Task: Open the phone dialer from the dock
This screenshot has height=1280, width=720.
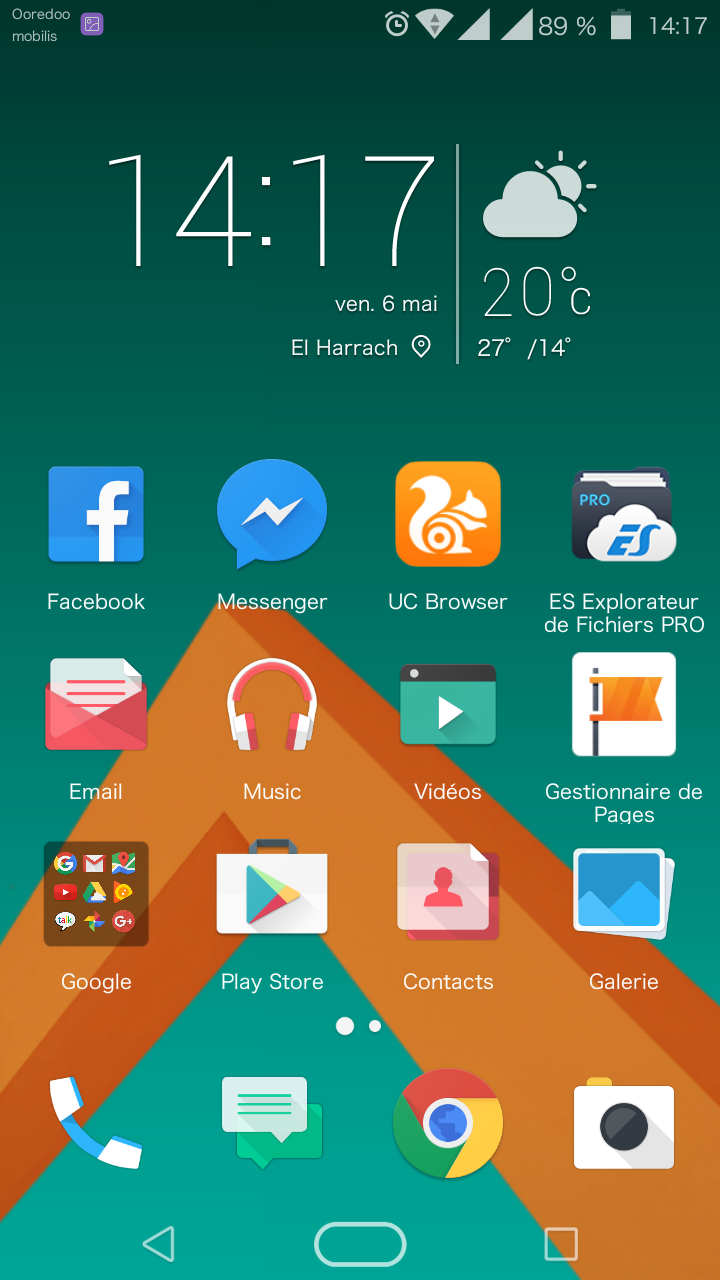Action: 96,1122
